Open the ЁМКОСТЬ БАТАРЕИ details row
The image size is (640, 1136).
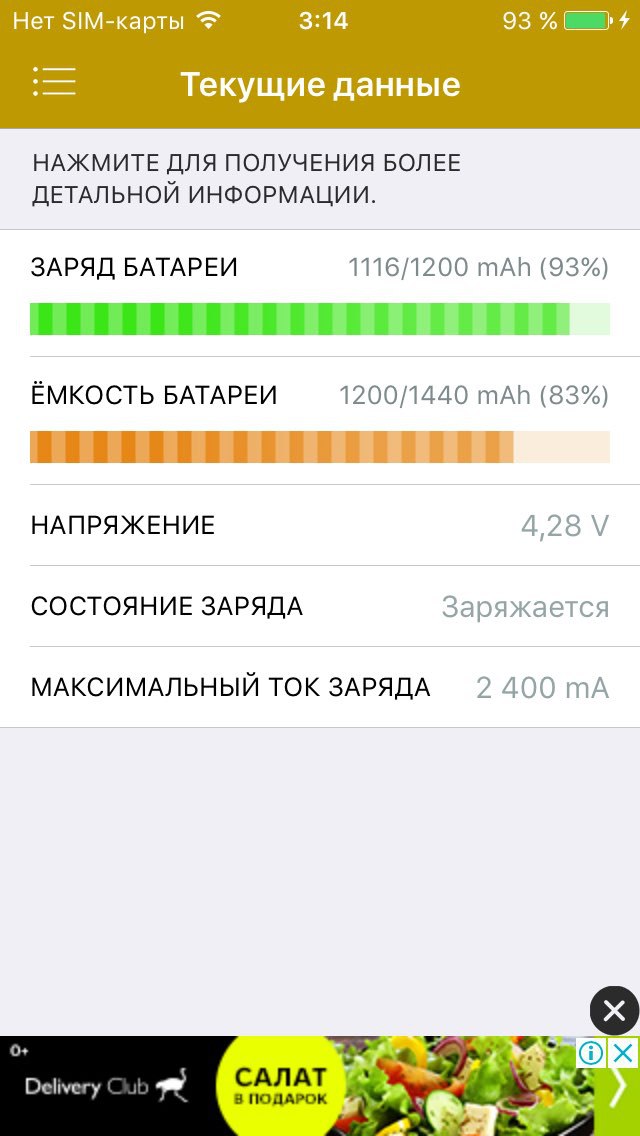tap(320, 421)
